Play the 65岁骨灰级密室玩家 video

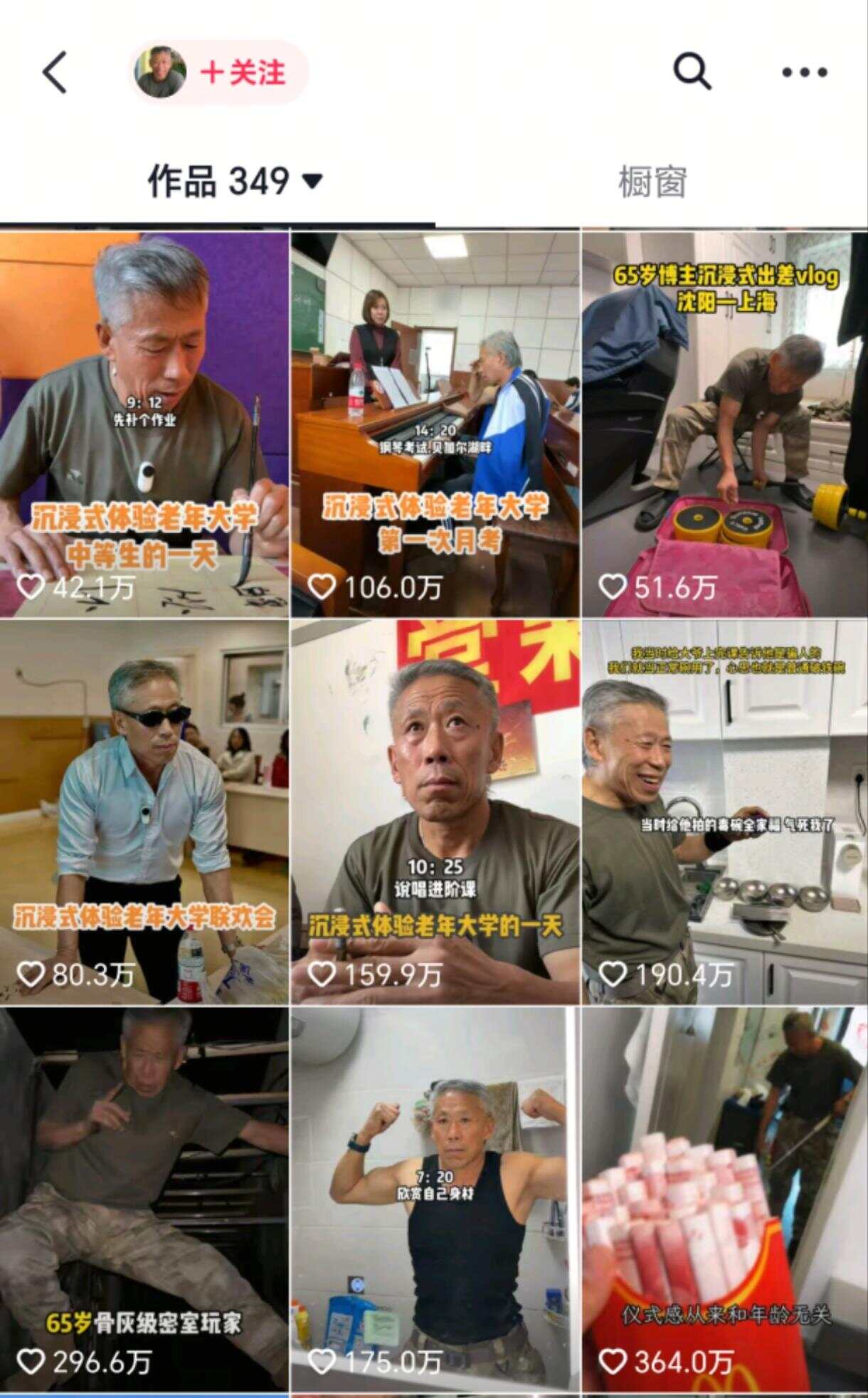click(144, 1199)
